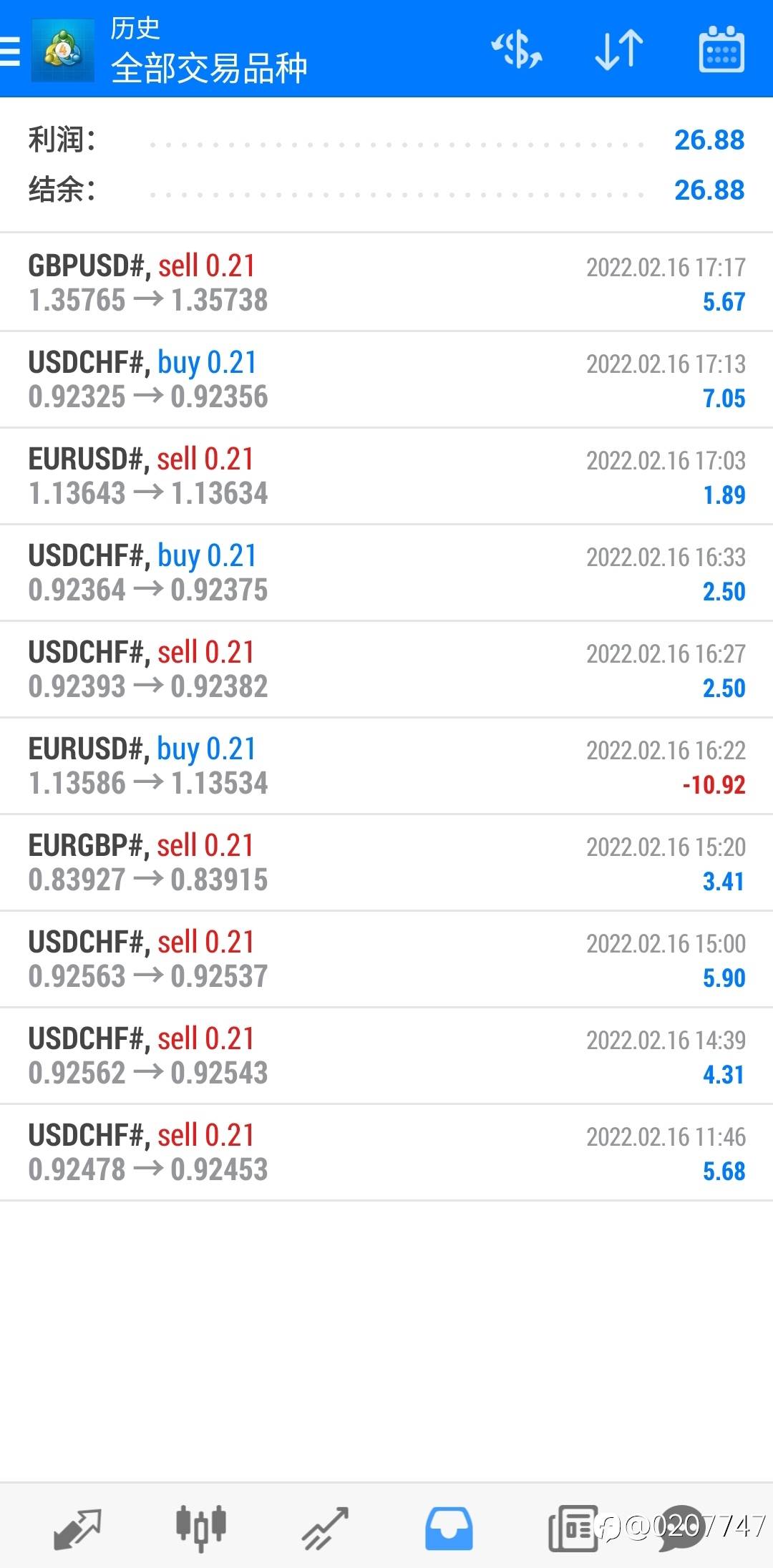
Task: Open the EURGBP# sell trade at 15:20
Action: click(386, 862)
